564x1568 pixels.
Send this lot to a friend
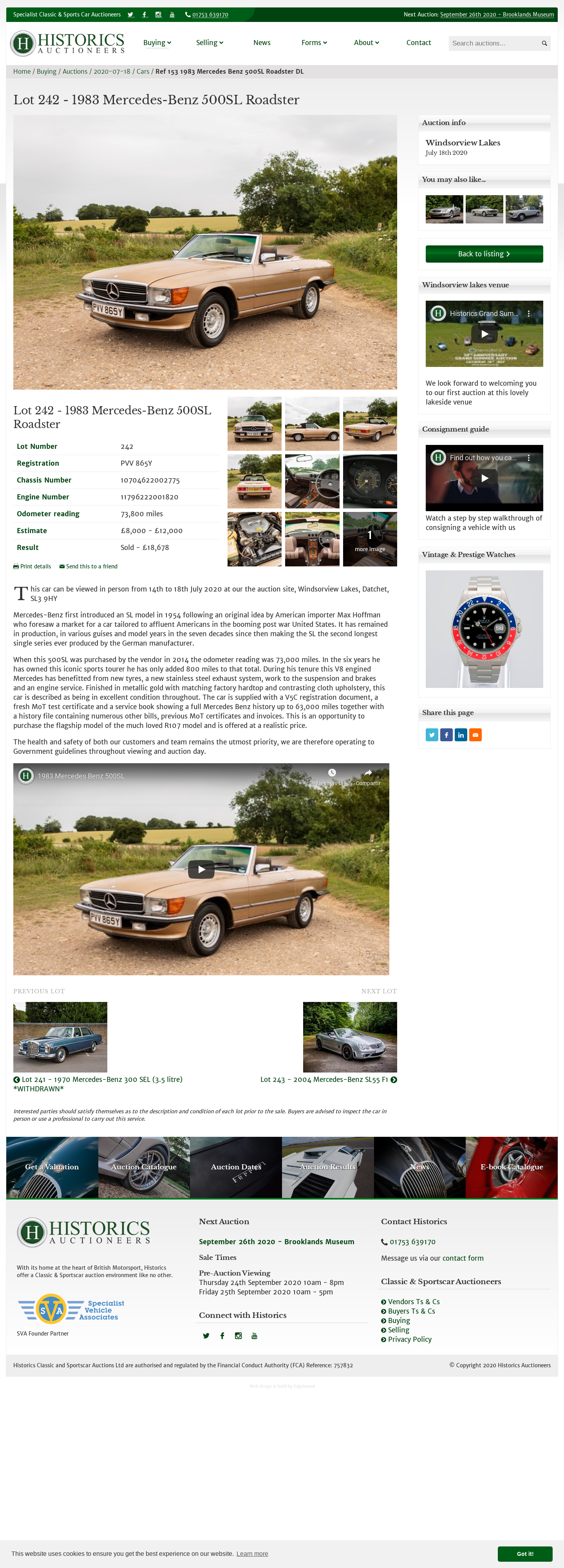[89, 566]
